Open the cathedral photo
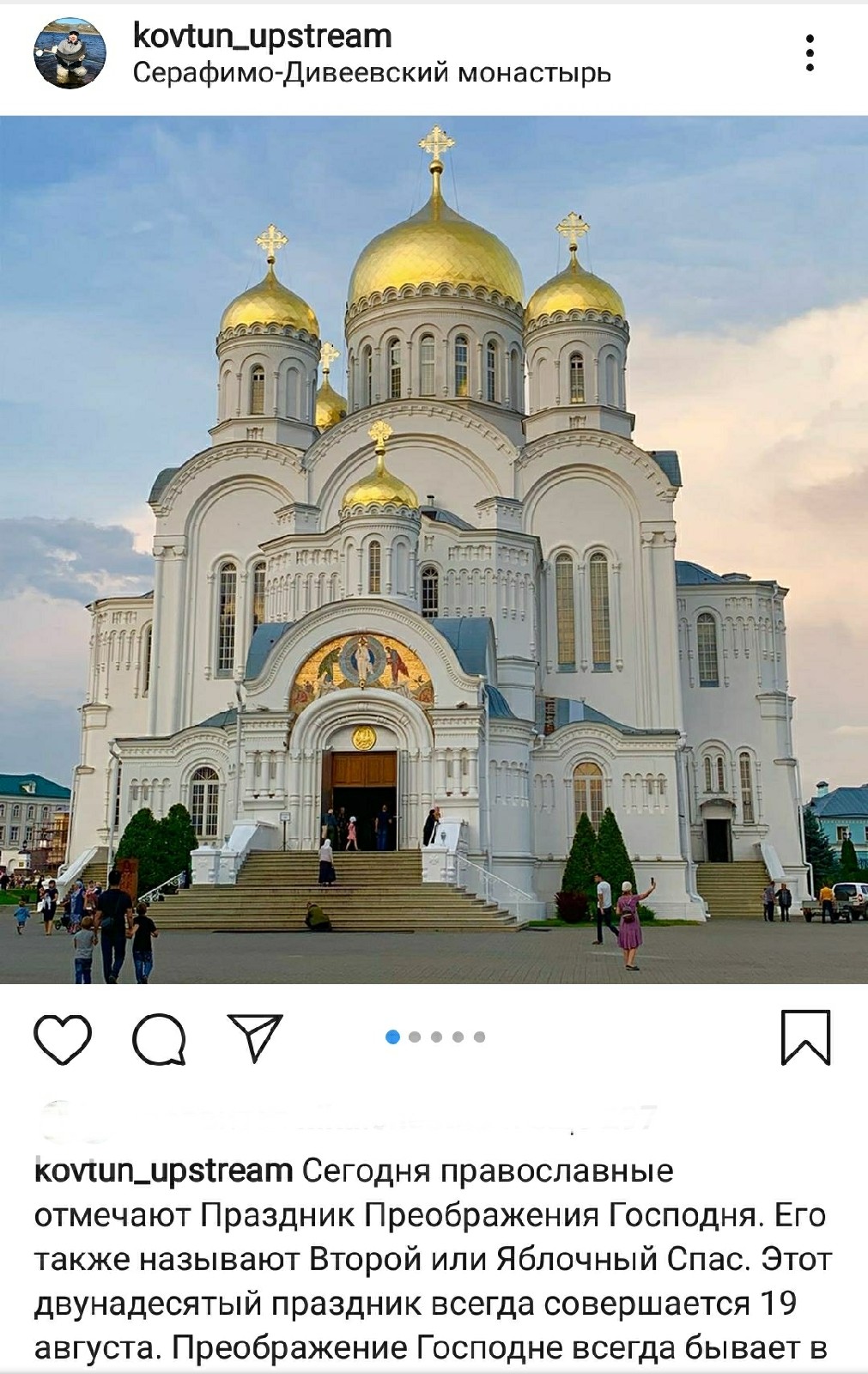Screen dimensions: 868x1374 pyautogui.click(x=434, y=550)
